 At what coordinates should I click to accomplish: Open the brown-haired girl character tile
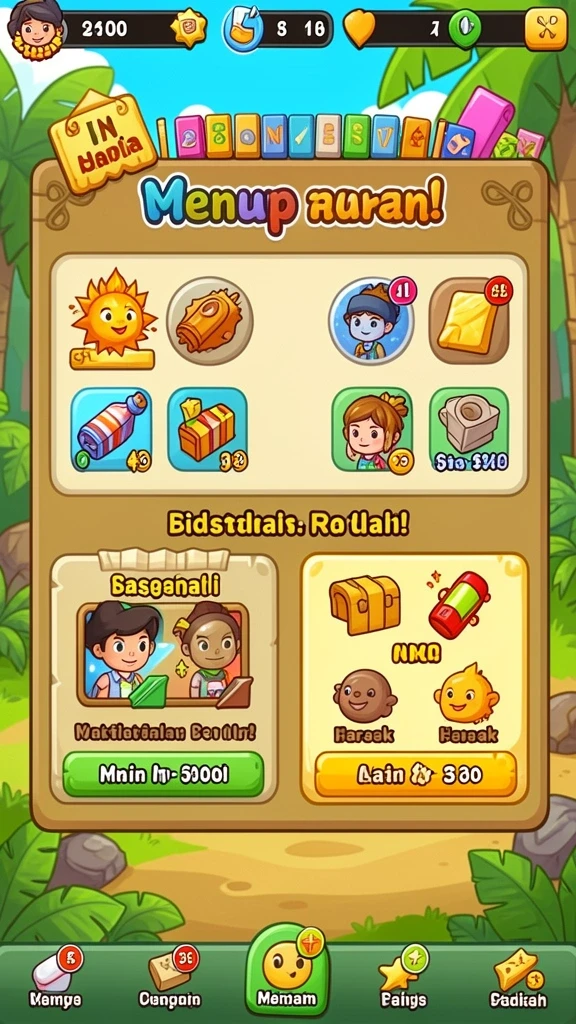pyautogui.click(x=372, y=430)
